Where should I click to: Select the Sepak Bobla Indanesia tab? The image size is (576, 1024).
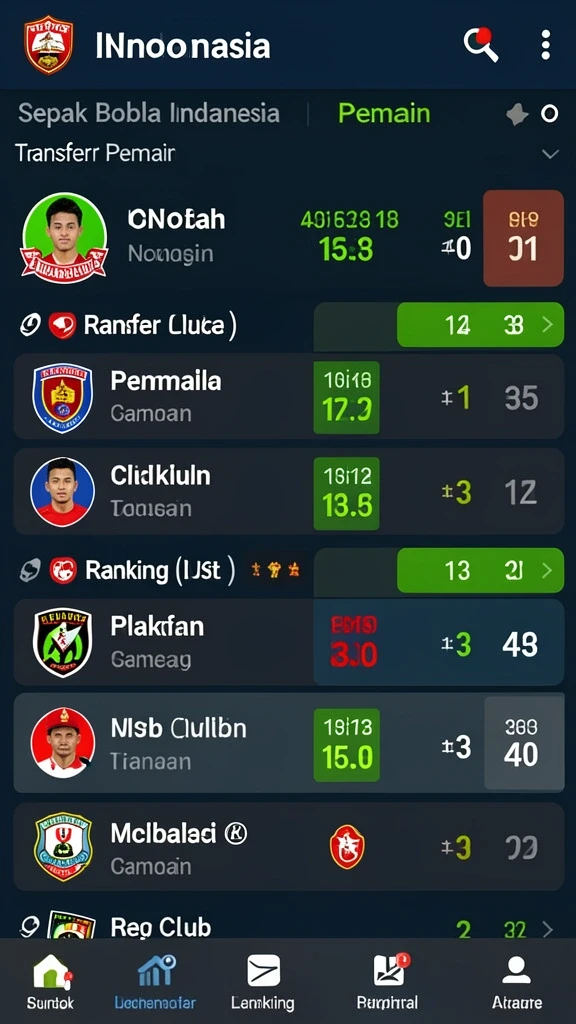click(x=149, y=114)
